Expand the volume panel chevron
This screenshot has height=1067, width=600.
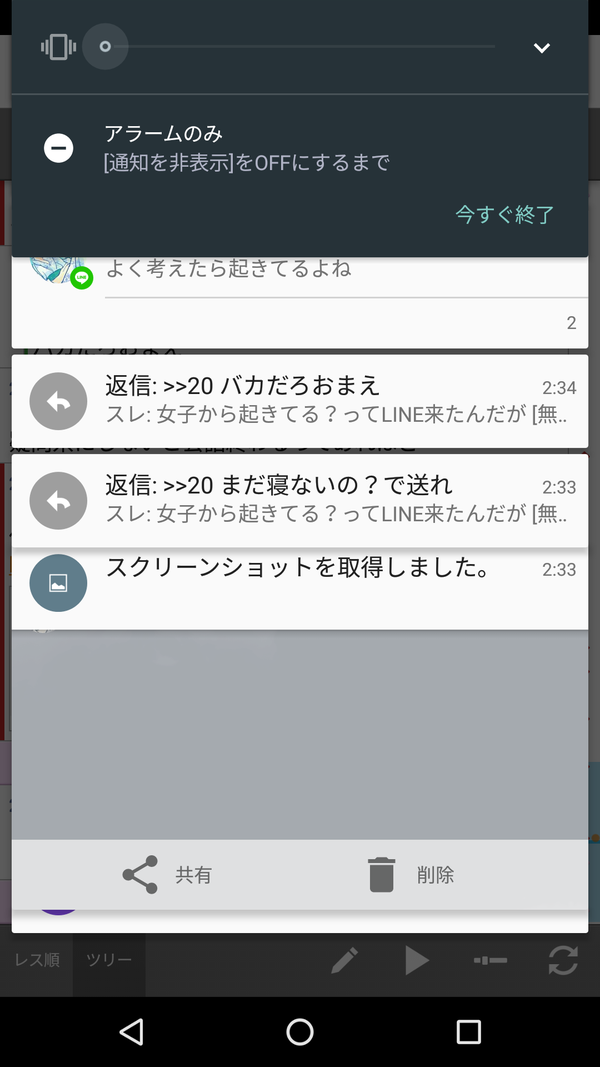541,47
